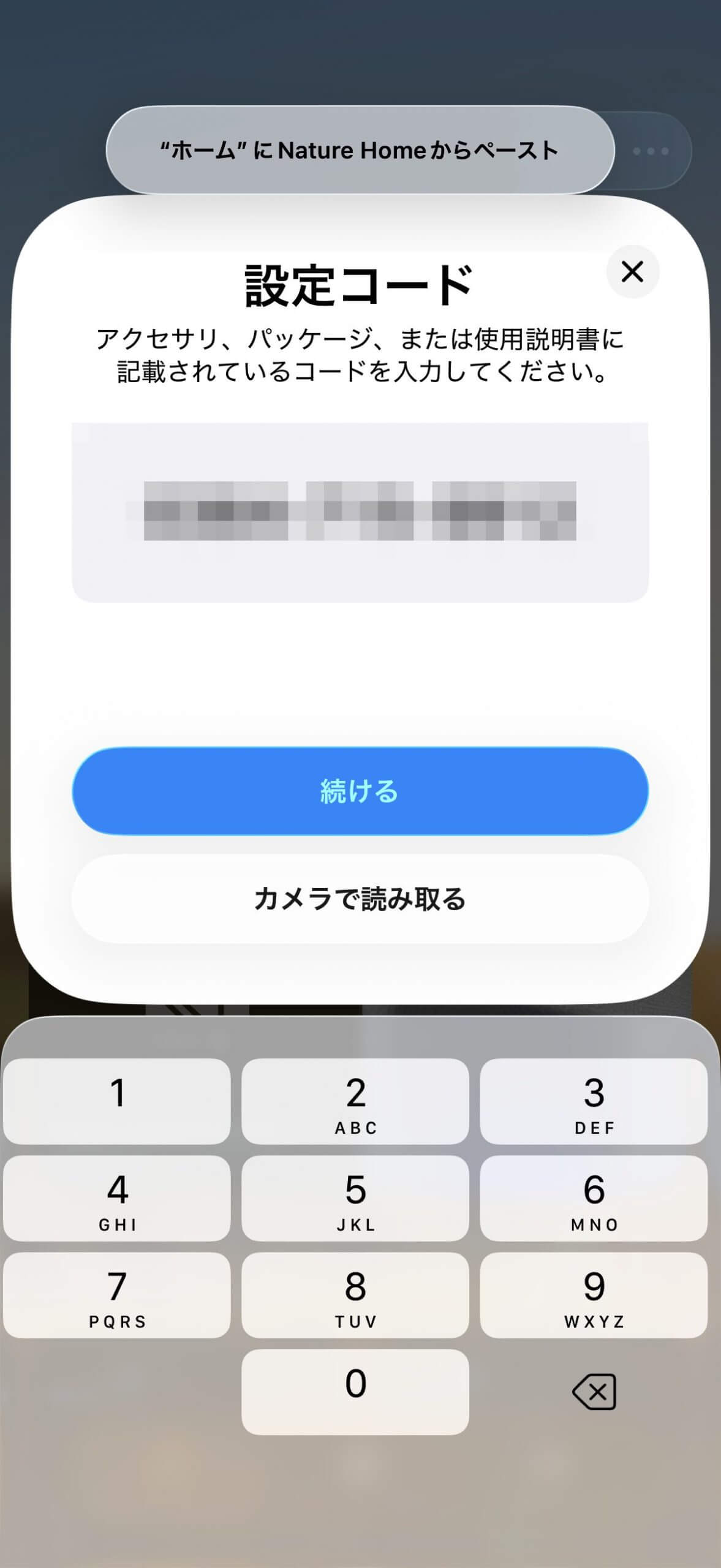Tap the Nature Home paste notification banner
Image resolution: width=721 pixels, height=1568 pixels.
pos(360,151)
